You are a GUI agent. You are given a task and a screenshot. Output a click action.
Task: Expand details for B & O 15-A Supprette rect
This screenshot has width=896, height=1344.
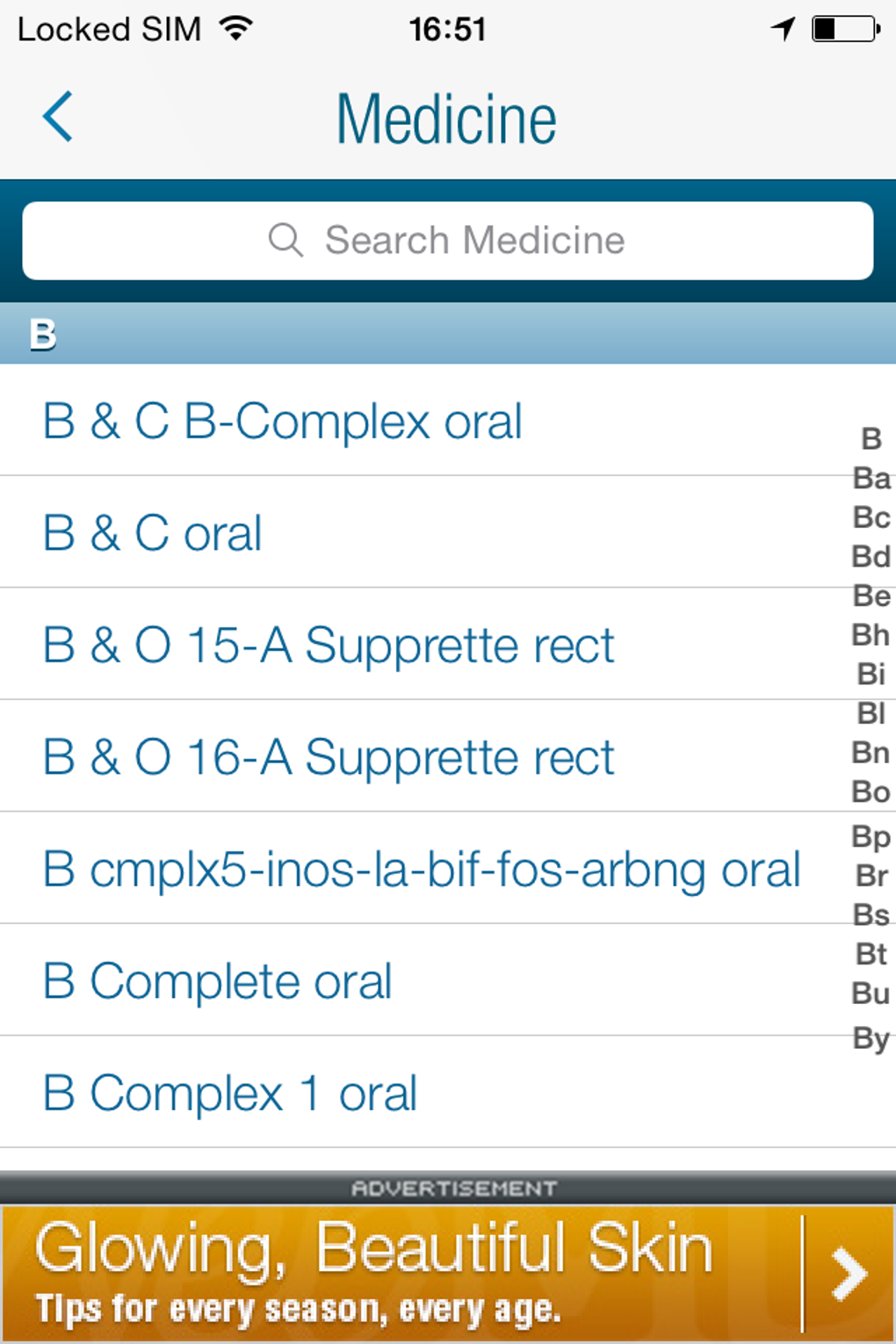click(329, 644)
